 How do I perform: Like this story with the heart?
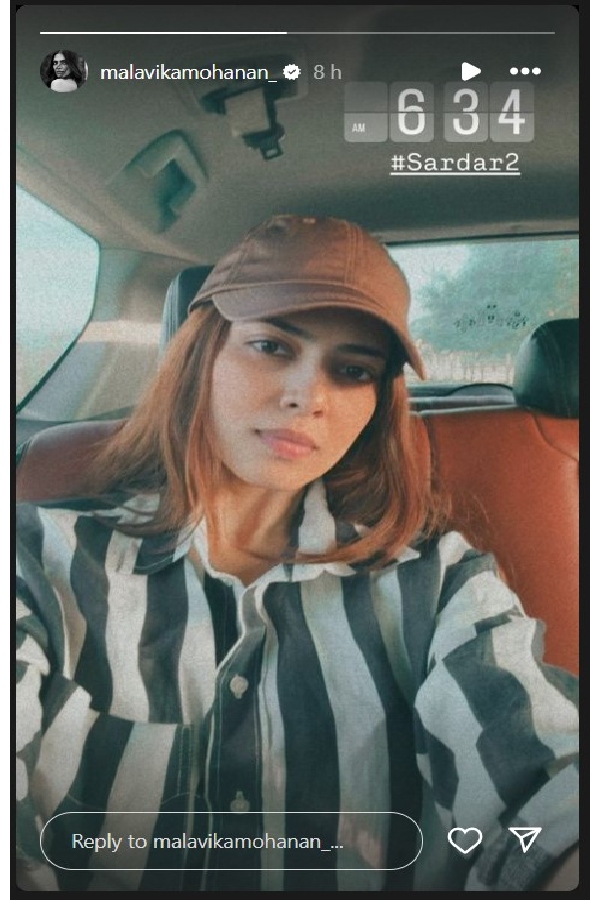(x=464, y=840)
